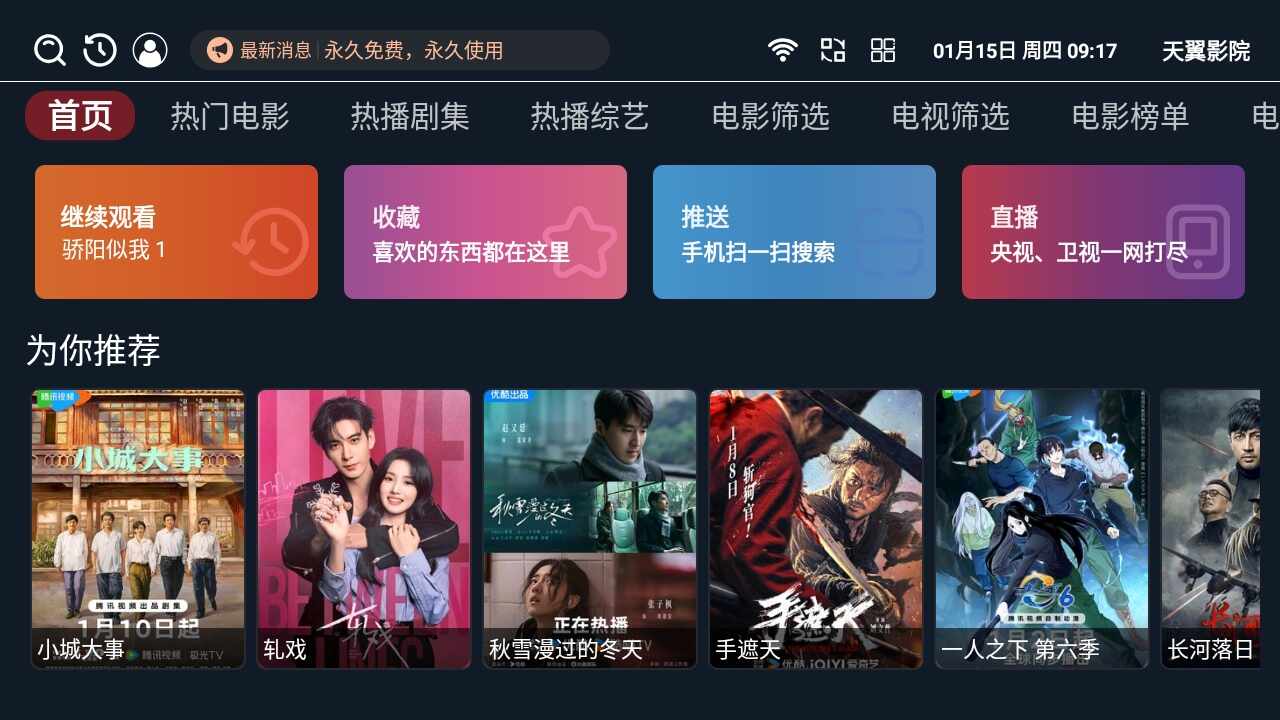The width and height of the screenshot is (1280, 720).
Task: Open 轧戏 drama poster
Action: tap(364, 528)
